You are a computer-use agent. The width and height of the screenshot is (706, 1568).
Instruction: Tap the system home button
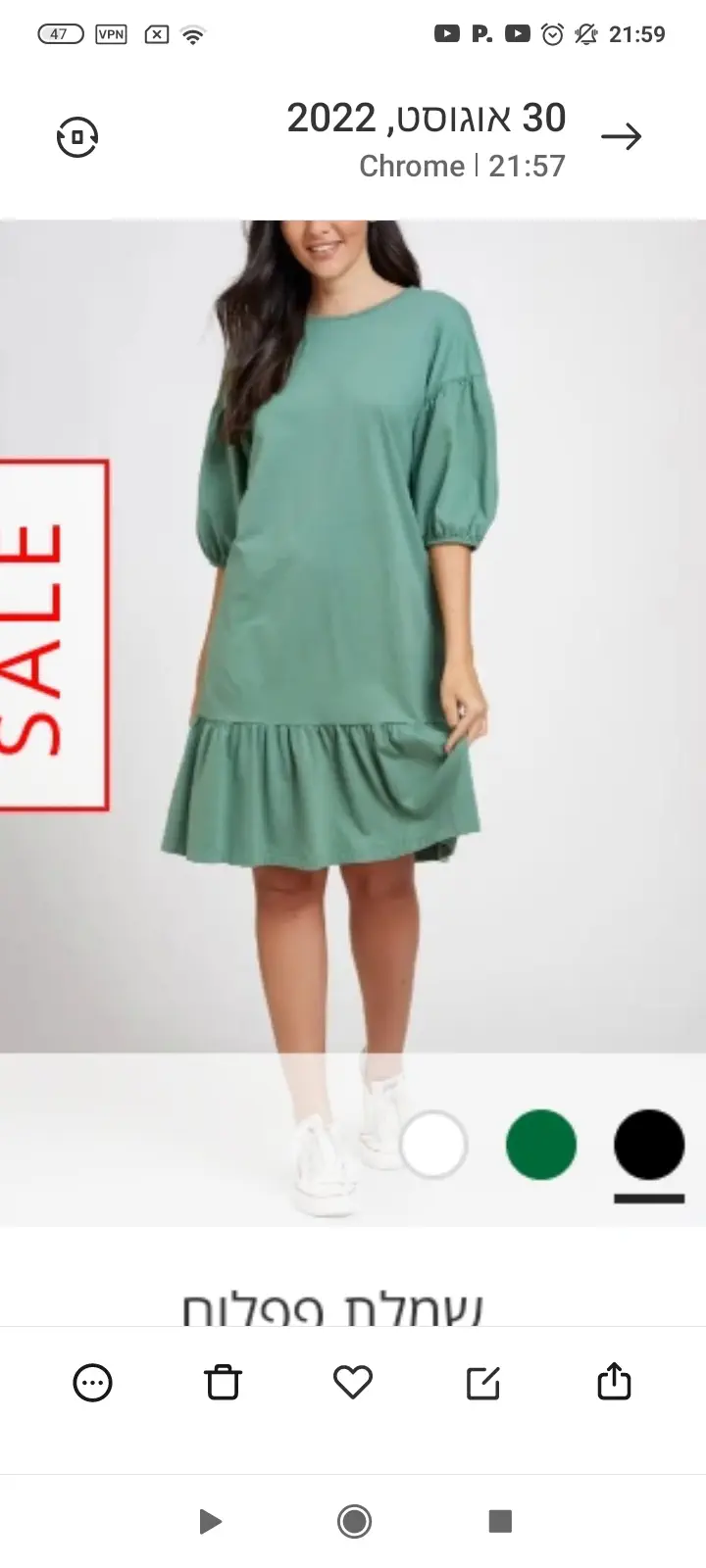354,1521
